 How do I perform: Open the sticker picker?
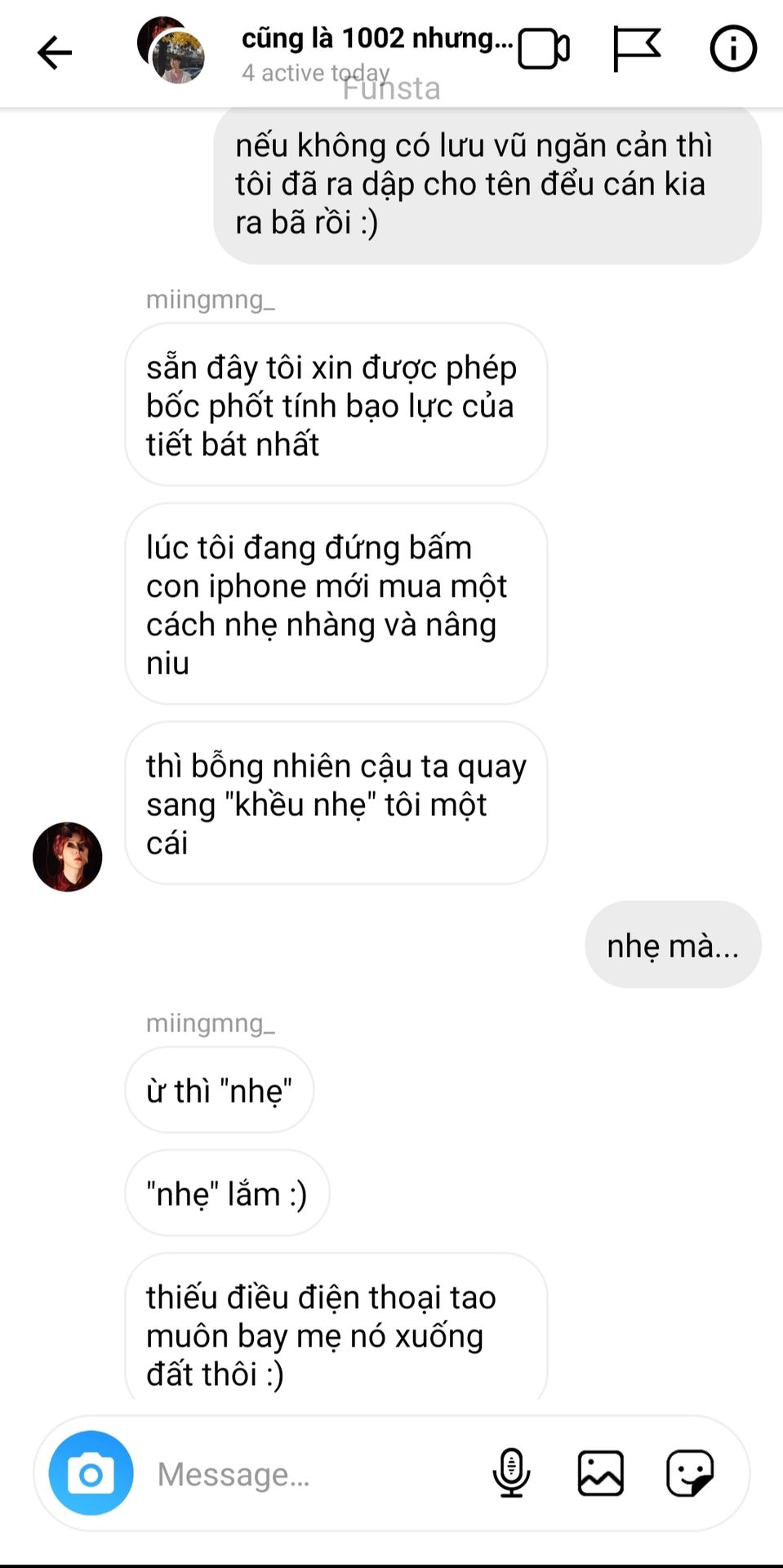coord(690,1473)
